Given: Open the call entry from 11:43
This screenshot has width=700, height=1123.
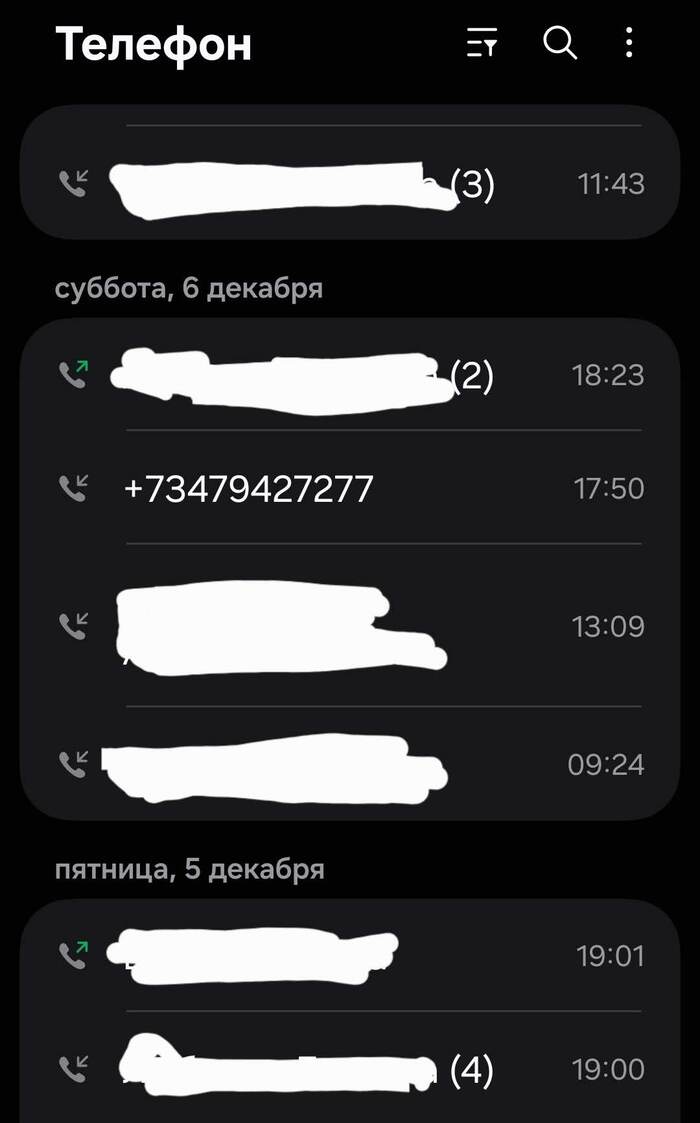Looking at the screenshot, I should [x=350, y=184].
